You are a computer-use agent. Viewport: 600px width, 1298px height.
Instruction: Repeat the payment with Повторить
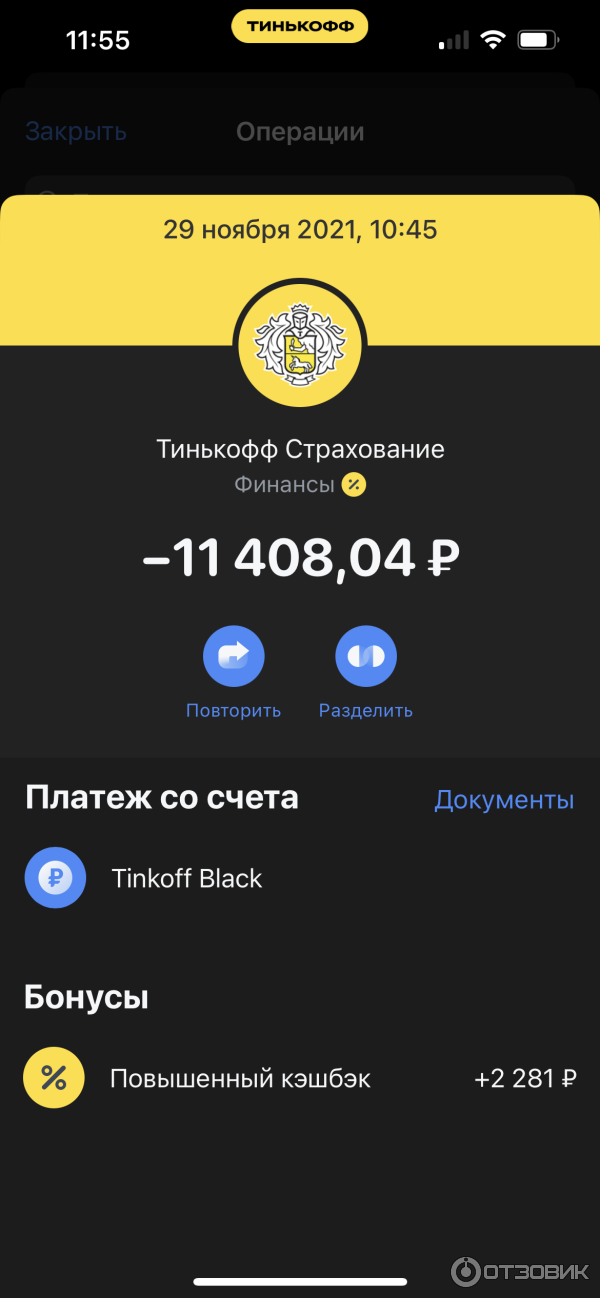point(233,657)
